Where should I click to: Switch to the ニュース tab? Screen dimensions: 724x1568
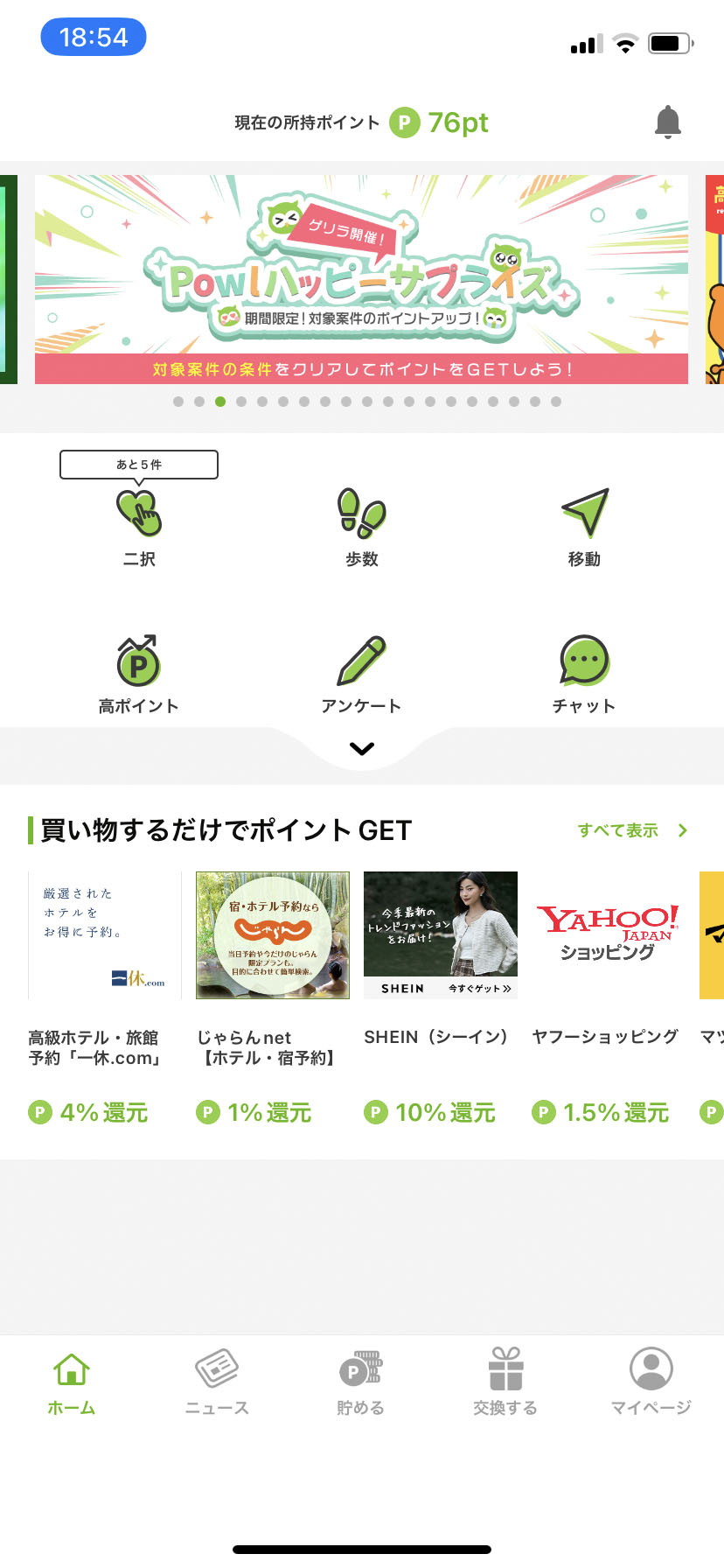(217, 1382)
